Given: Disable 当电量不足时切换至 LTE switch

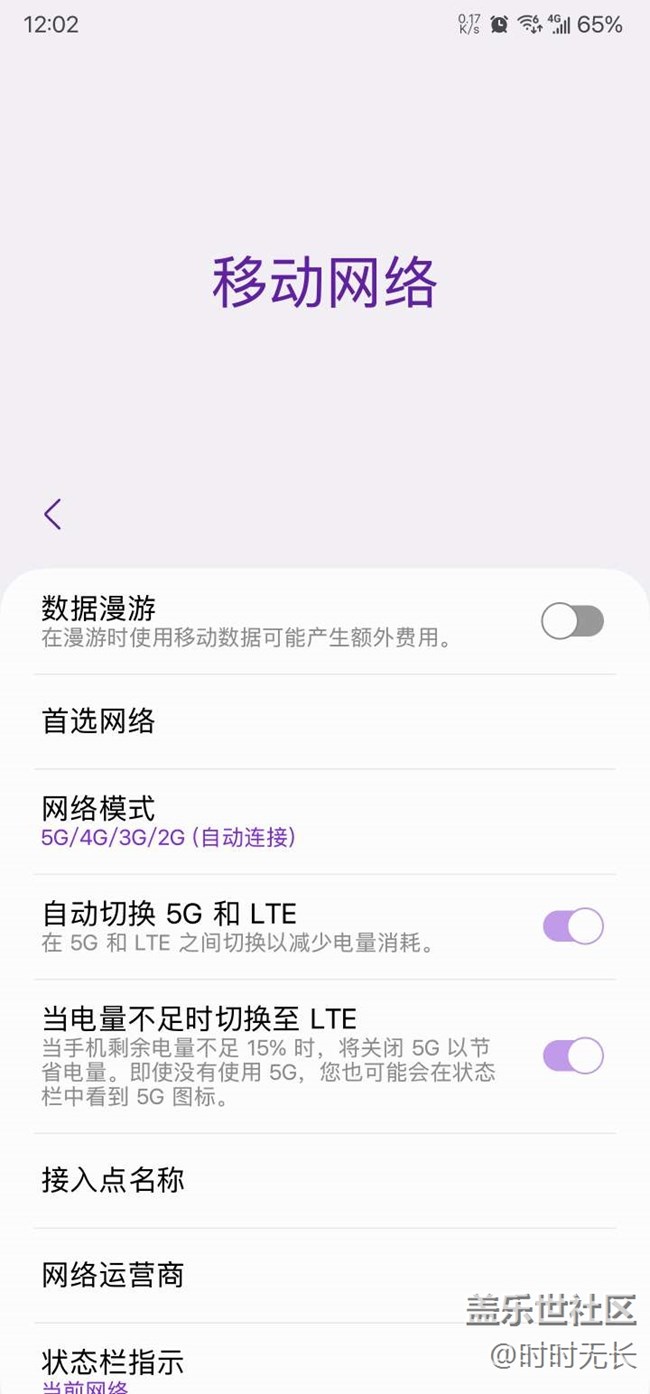Looking at the screenshot, I should pyautogui.click(x=572, y=1055).
